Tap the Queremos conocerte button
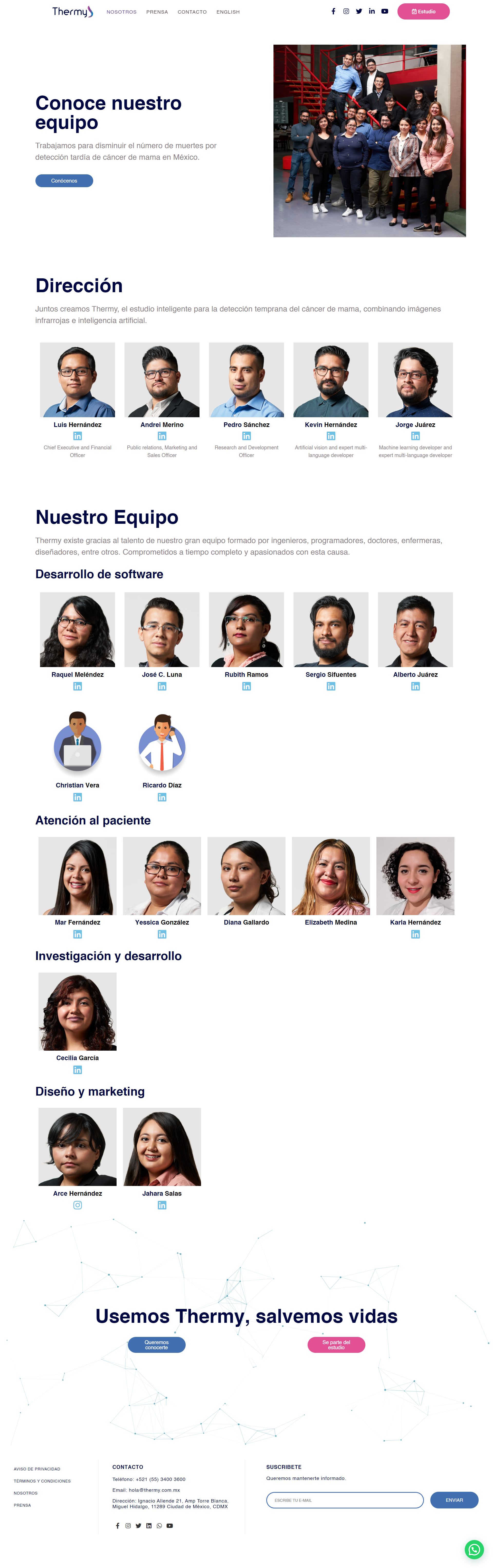The image size is (493, 1568). click(156, 1345)
